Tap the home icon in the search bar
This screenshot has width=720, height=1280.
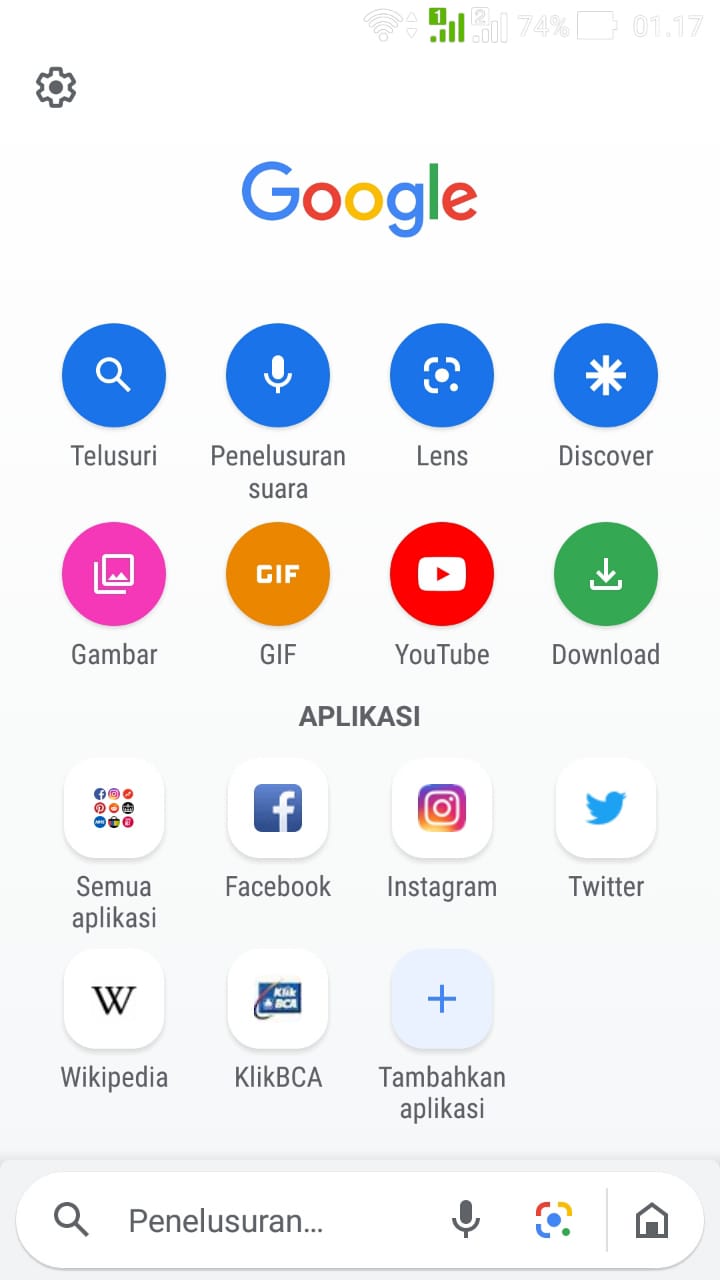click(x=652, y=1220)
